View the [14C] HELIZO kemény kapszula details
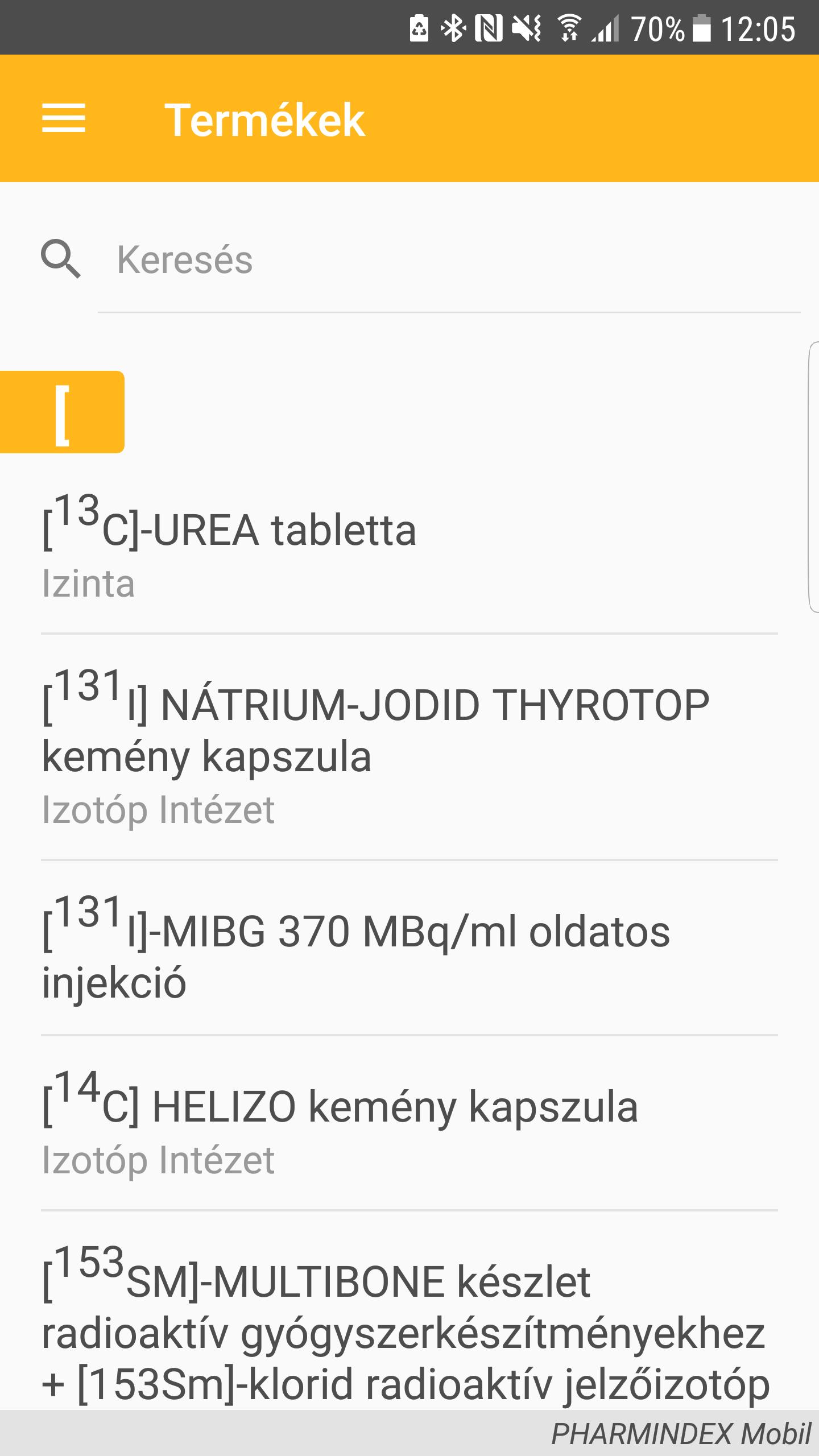The height and width of the screenshot is (1456, 819). [409, 1123]
